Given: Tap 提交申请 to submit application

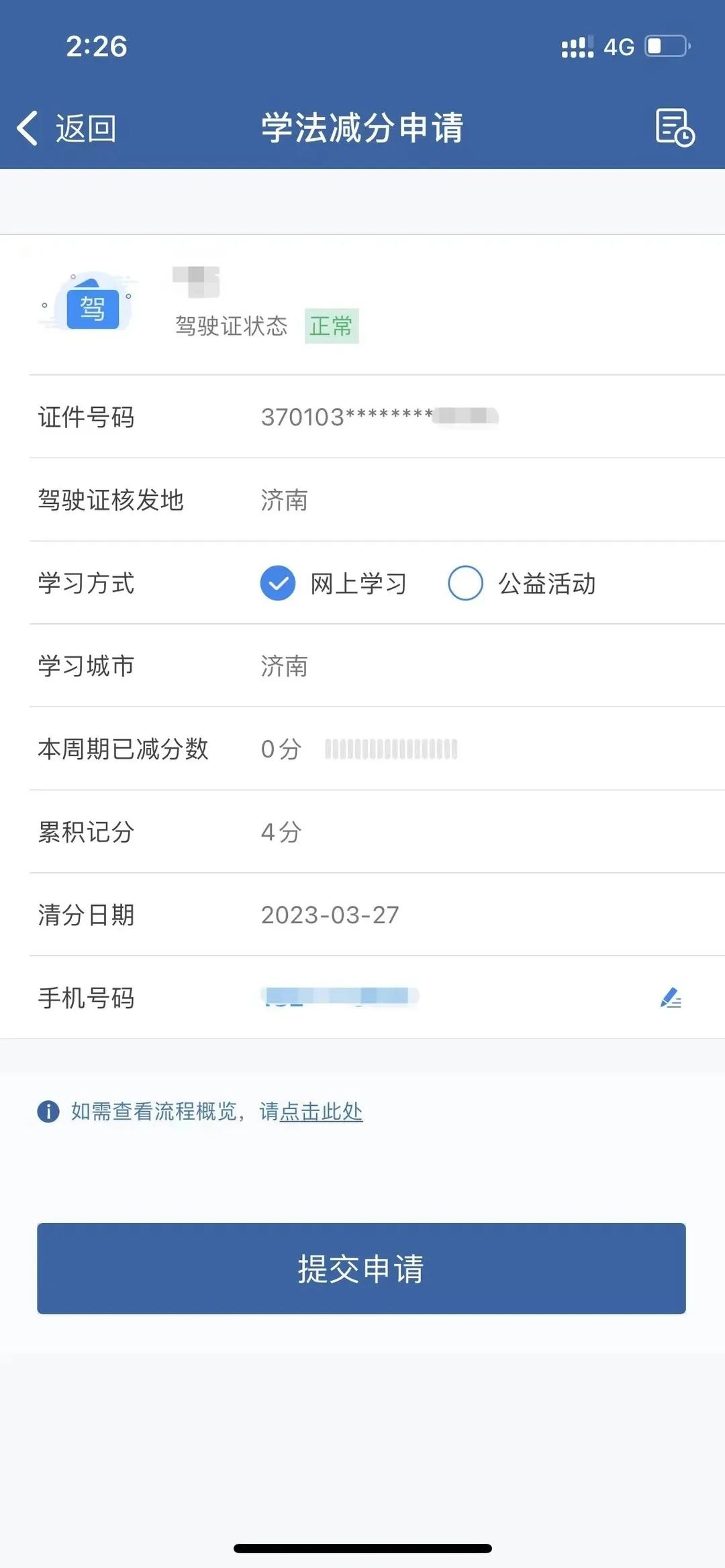Looking at the screenshot, I should point(361,1268).
